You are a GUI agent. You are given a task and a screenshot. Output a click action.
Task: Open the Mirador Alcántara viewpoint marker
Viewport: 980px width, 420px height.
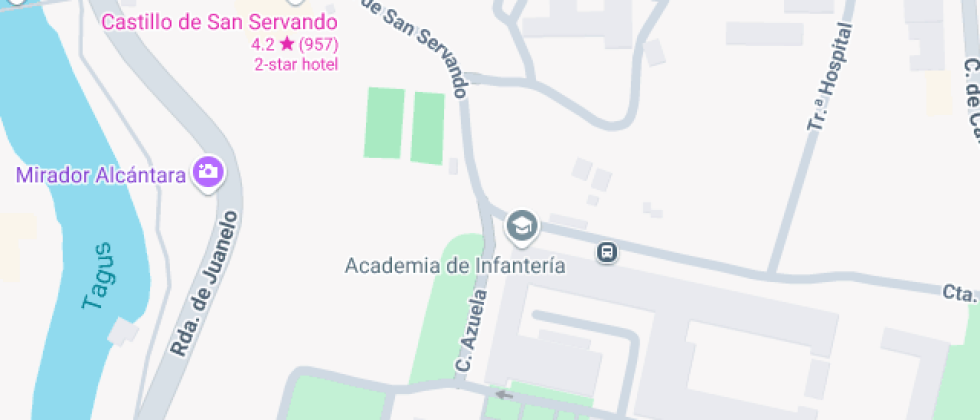(208, 172)
